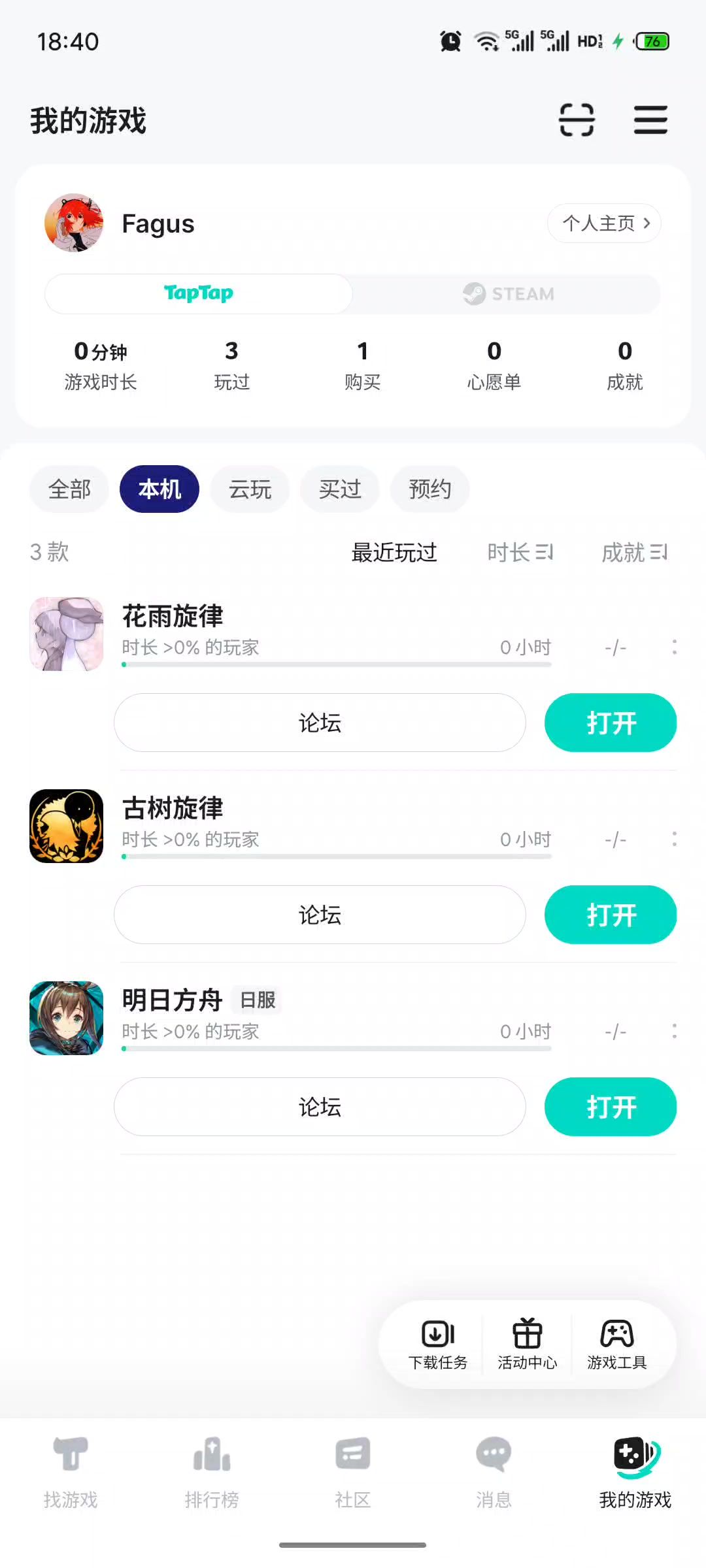706x1568 pixels.
Task: Switch to the 找游戏 tab
Action: [x=71, y=1471]
